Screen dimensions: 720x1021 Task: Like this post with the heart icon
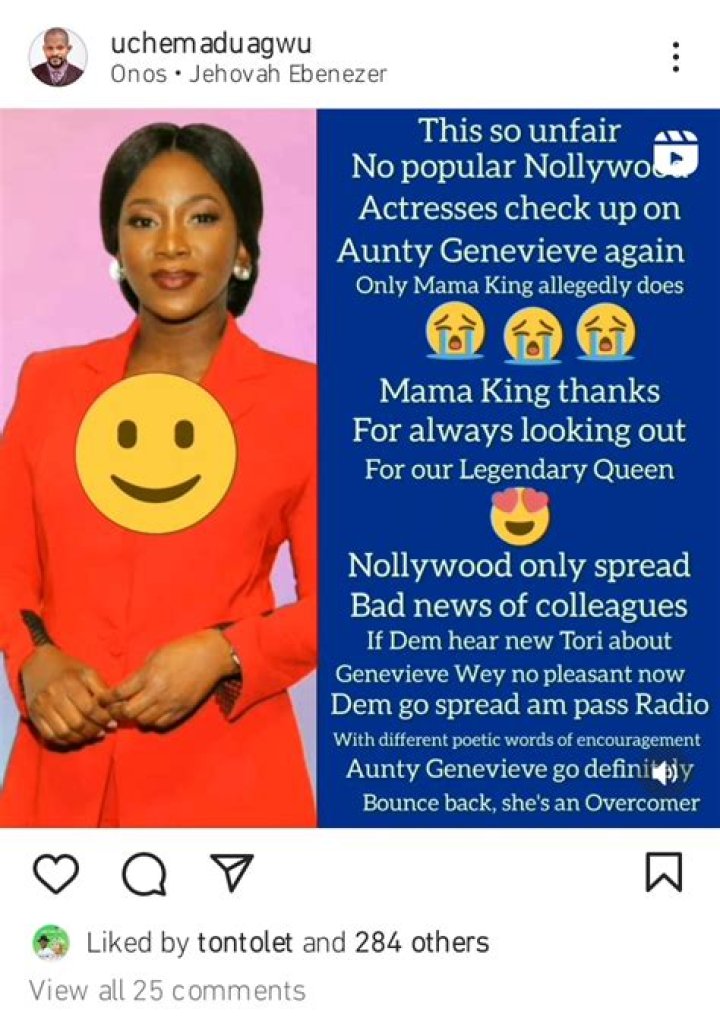56,873
